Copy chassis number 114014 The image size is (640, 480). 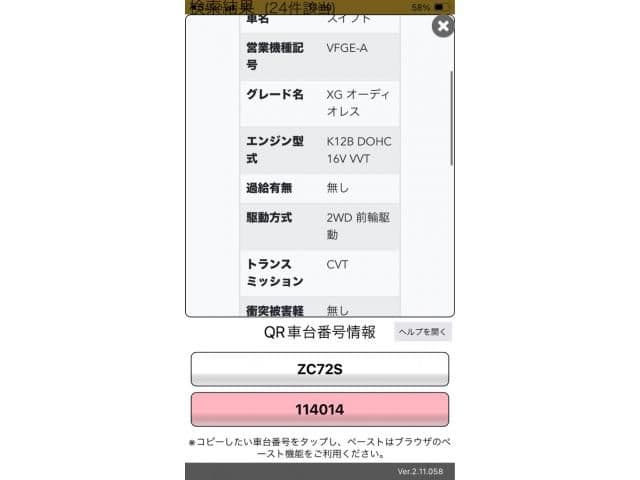tap(320, 409)
